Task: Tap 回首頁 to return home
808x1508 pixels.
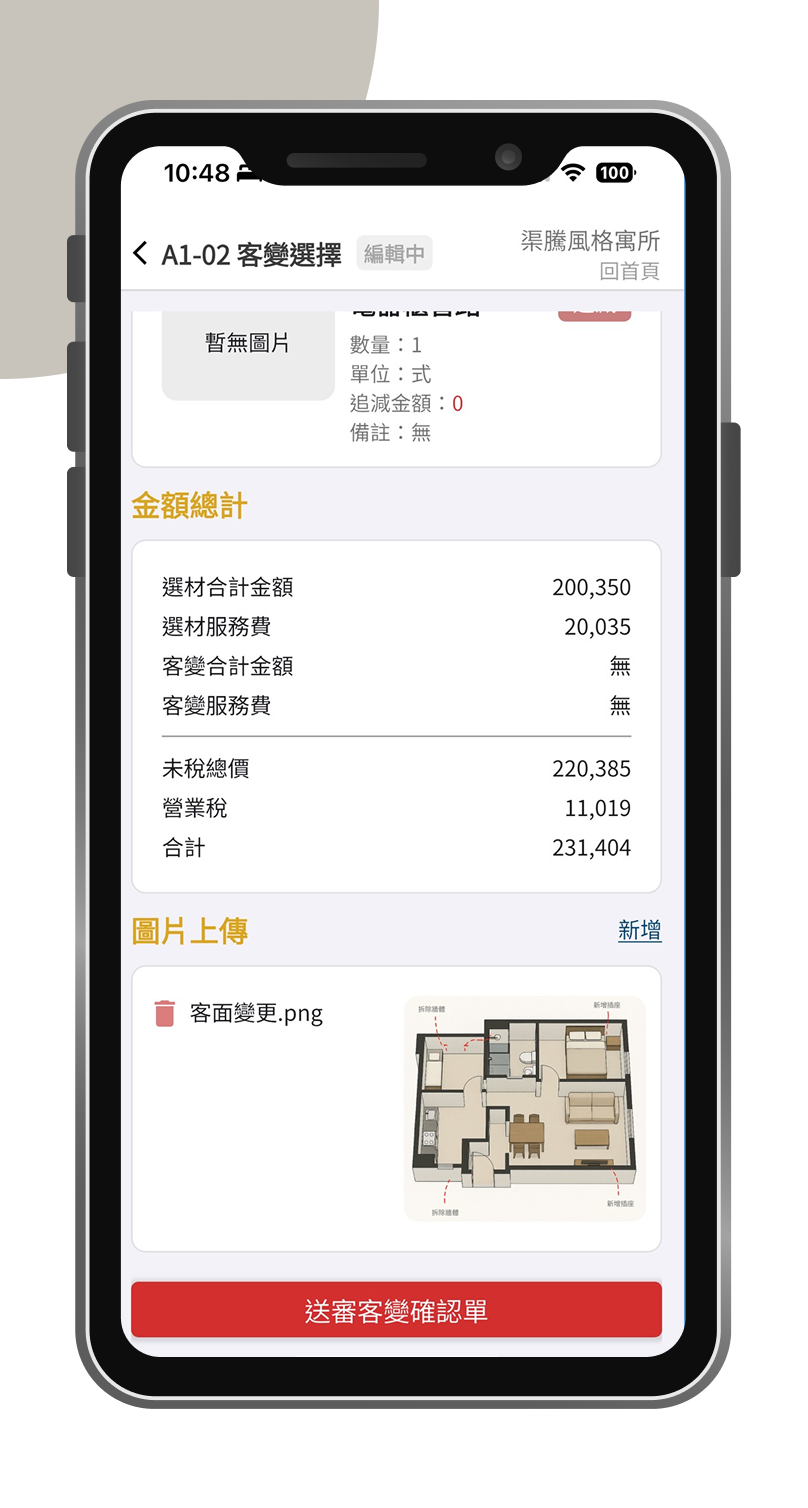Action: click(630, 271)
